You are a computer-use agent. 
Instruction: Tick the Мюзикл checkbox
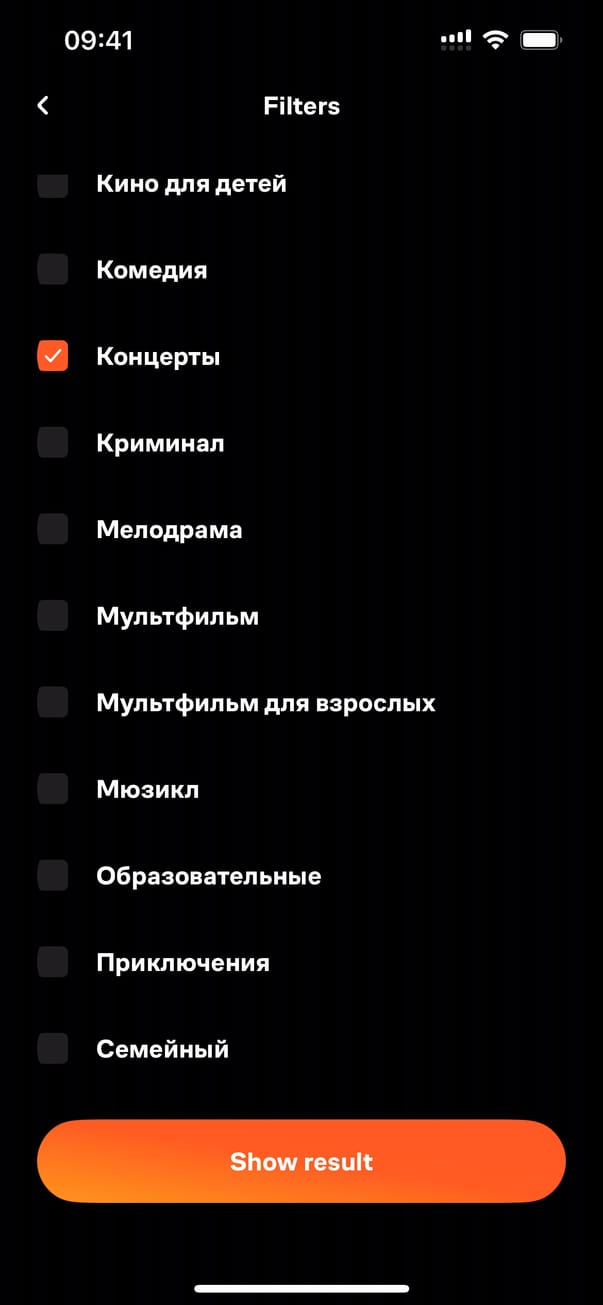pos(53,789)
